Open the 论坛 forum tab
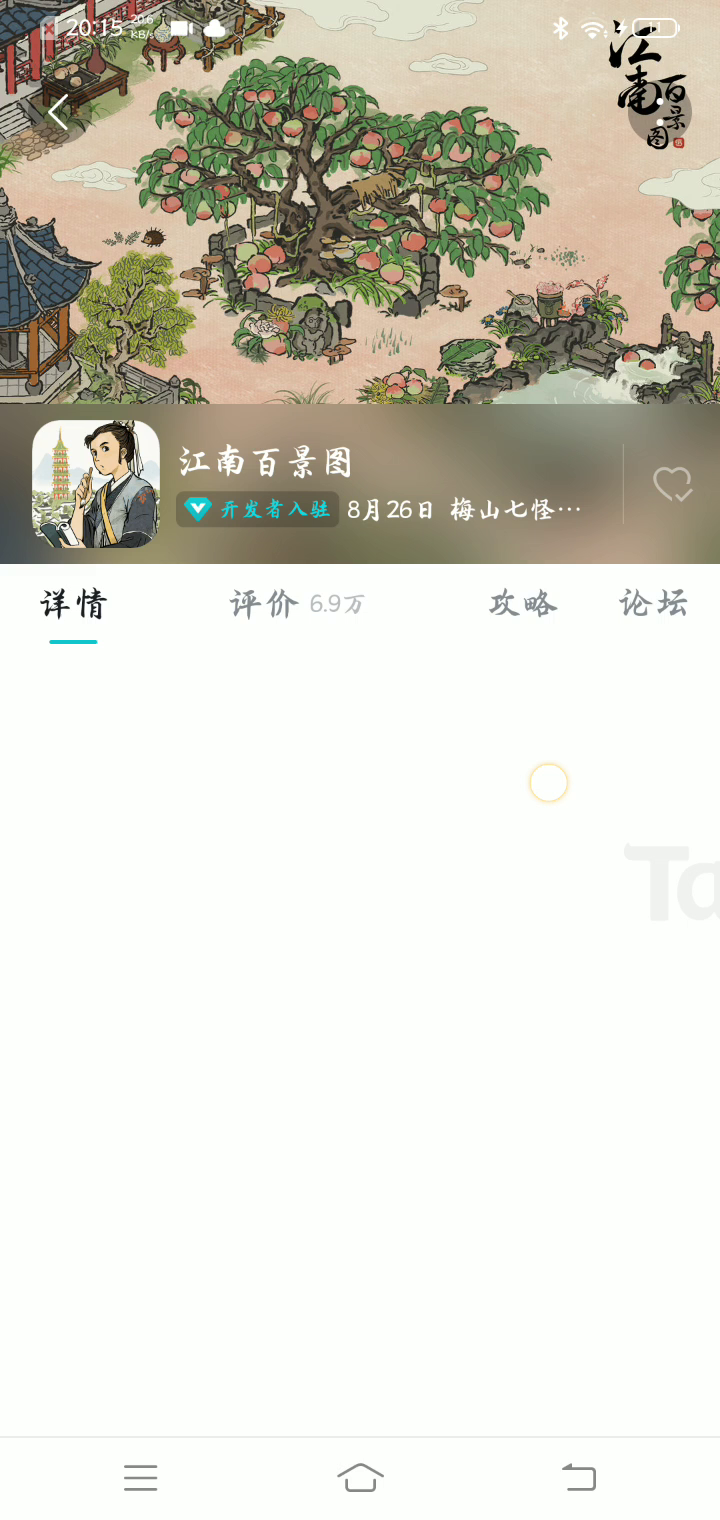Screen dimensions: 720x1520 (653, 604)
